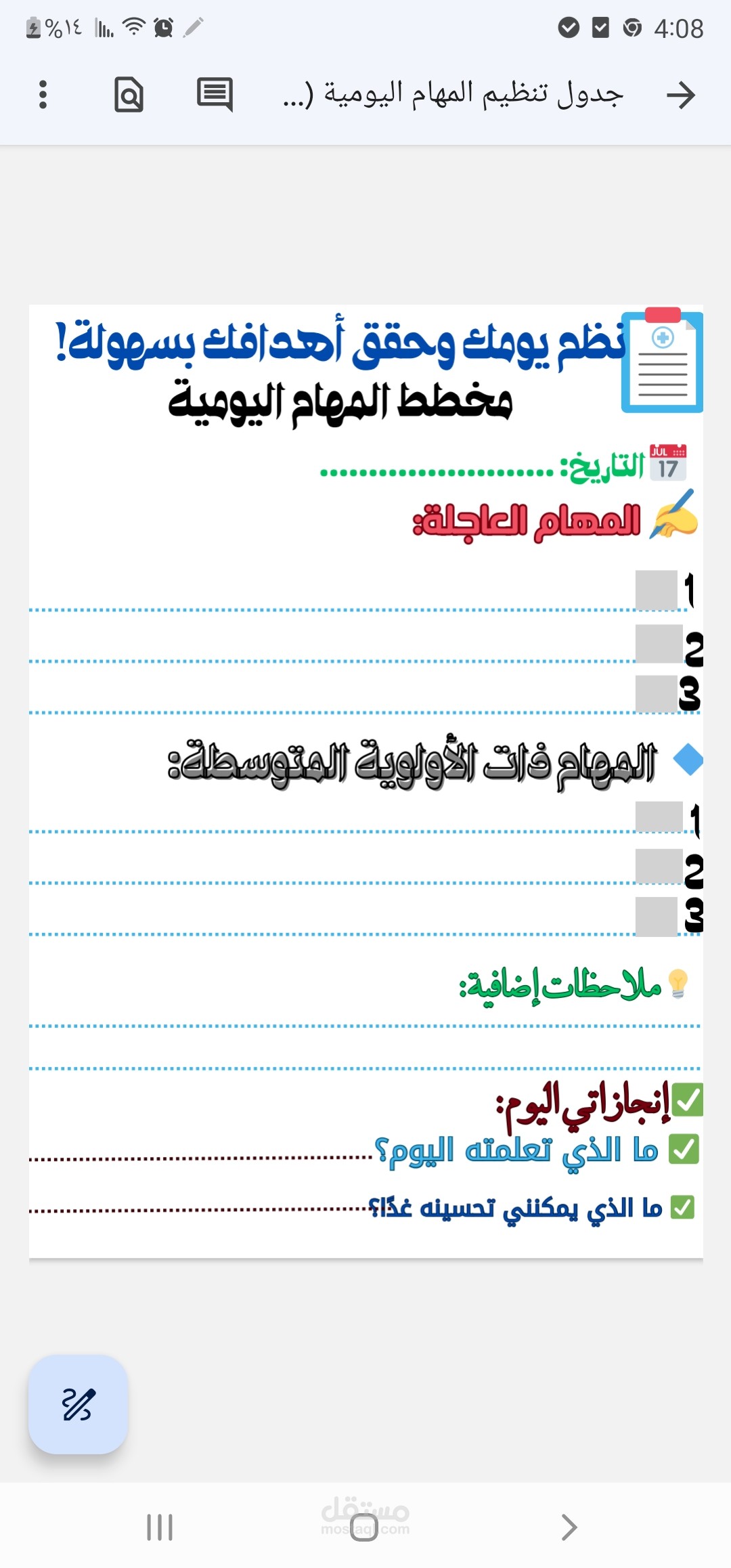Open recent apps from navigation bar

point(160,1527)
